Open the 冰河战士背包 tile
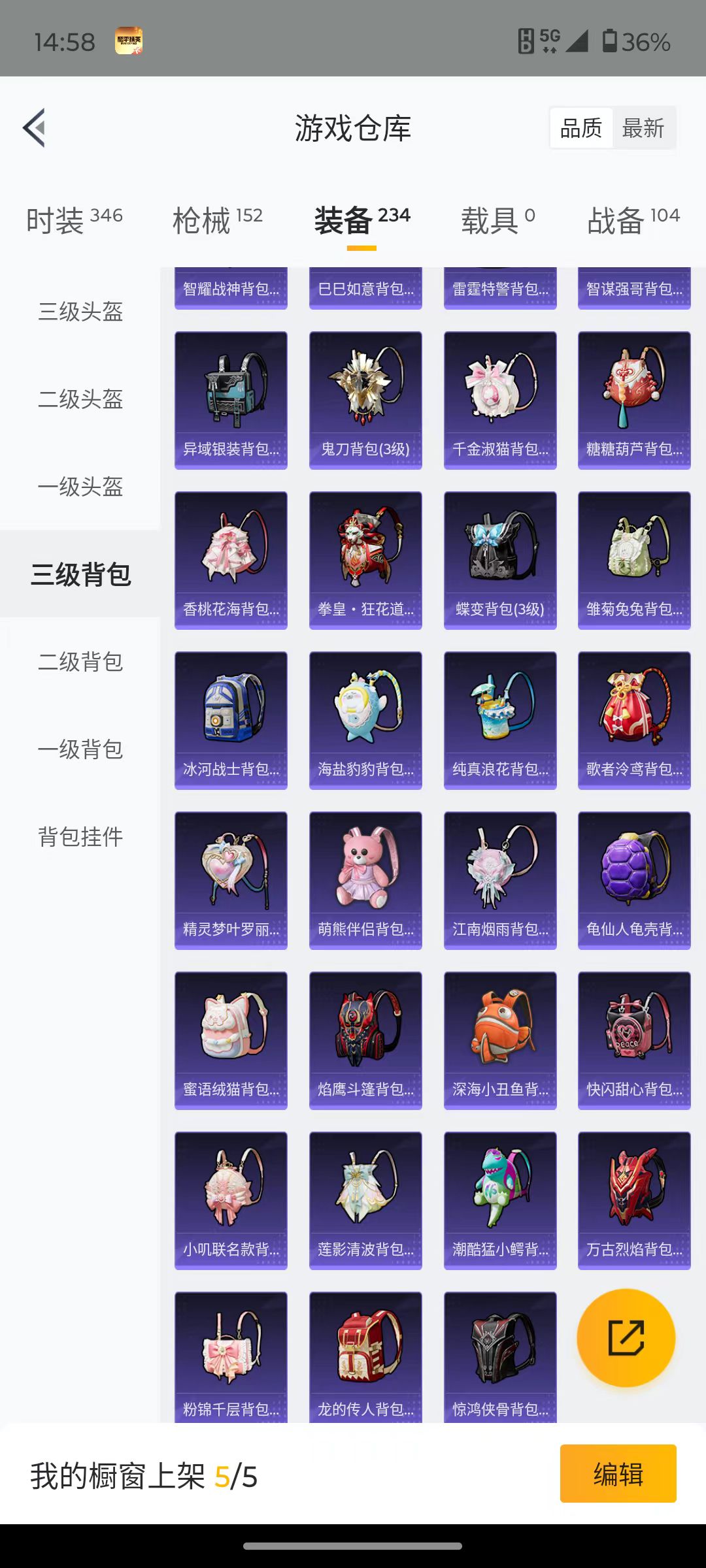 pos(231,721)
